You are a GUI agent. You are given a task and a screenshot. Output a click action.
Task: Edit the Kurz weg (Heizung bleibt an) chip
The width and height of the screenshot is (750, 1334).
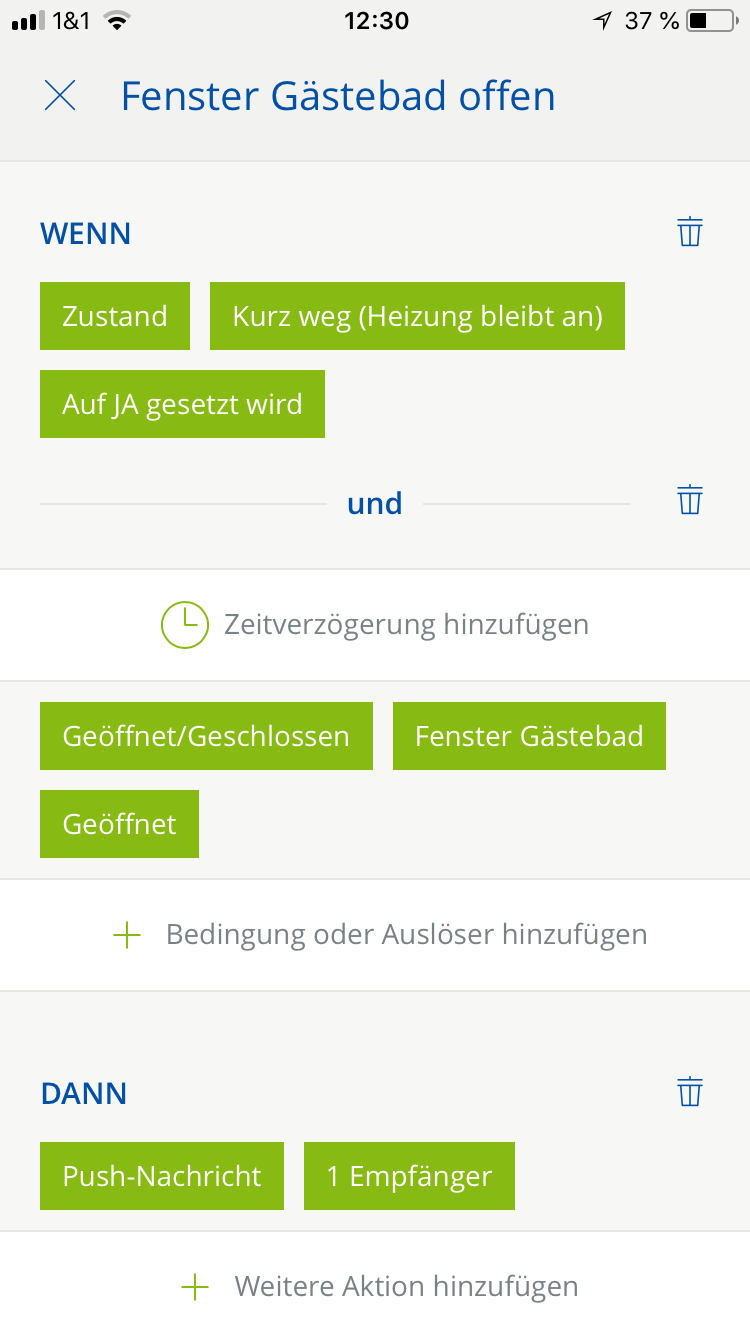point(417,316)
